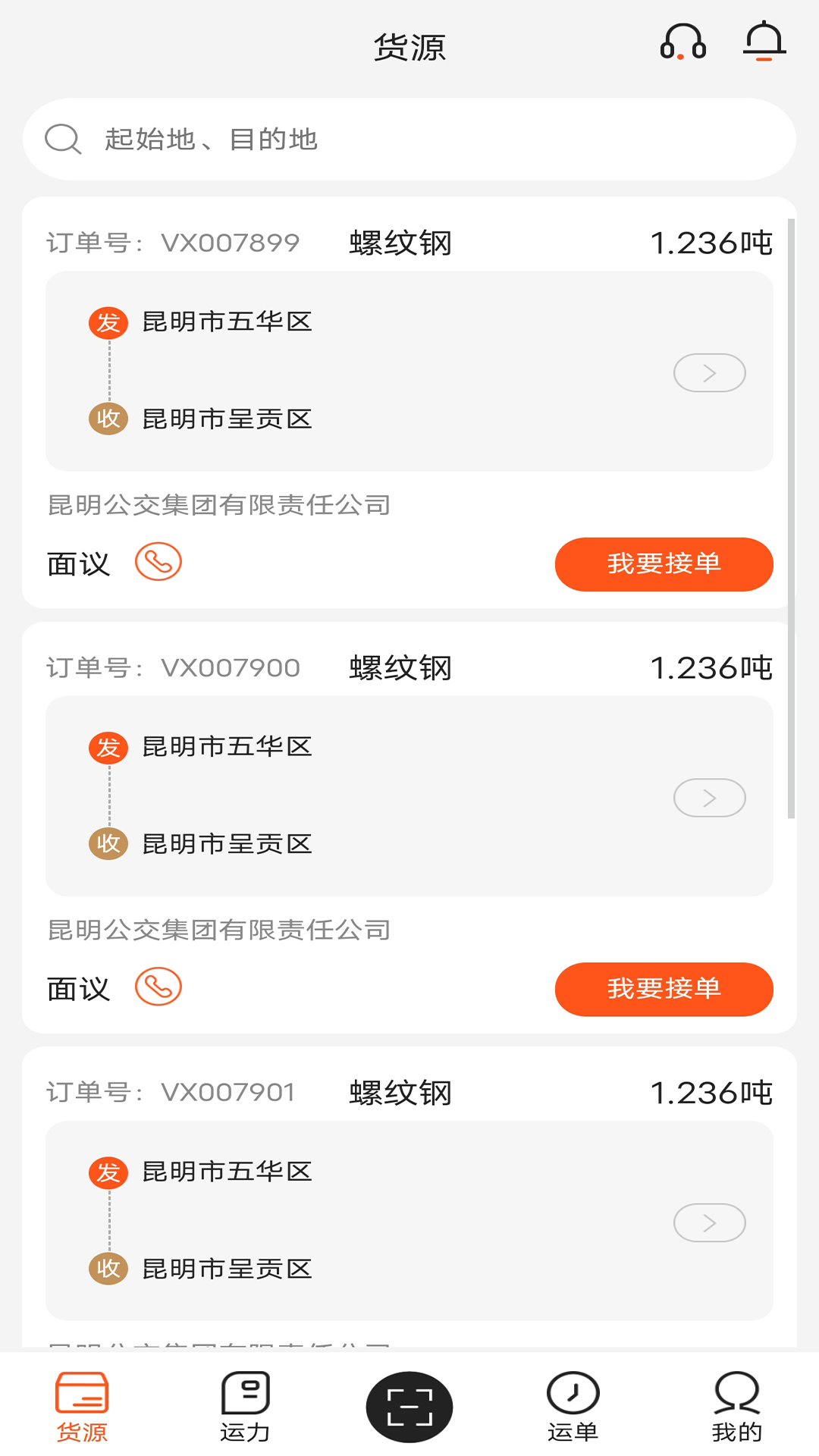Call the shipper for order VX007899
Screen dimensions: 819x1456
tap(158, 563)
